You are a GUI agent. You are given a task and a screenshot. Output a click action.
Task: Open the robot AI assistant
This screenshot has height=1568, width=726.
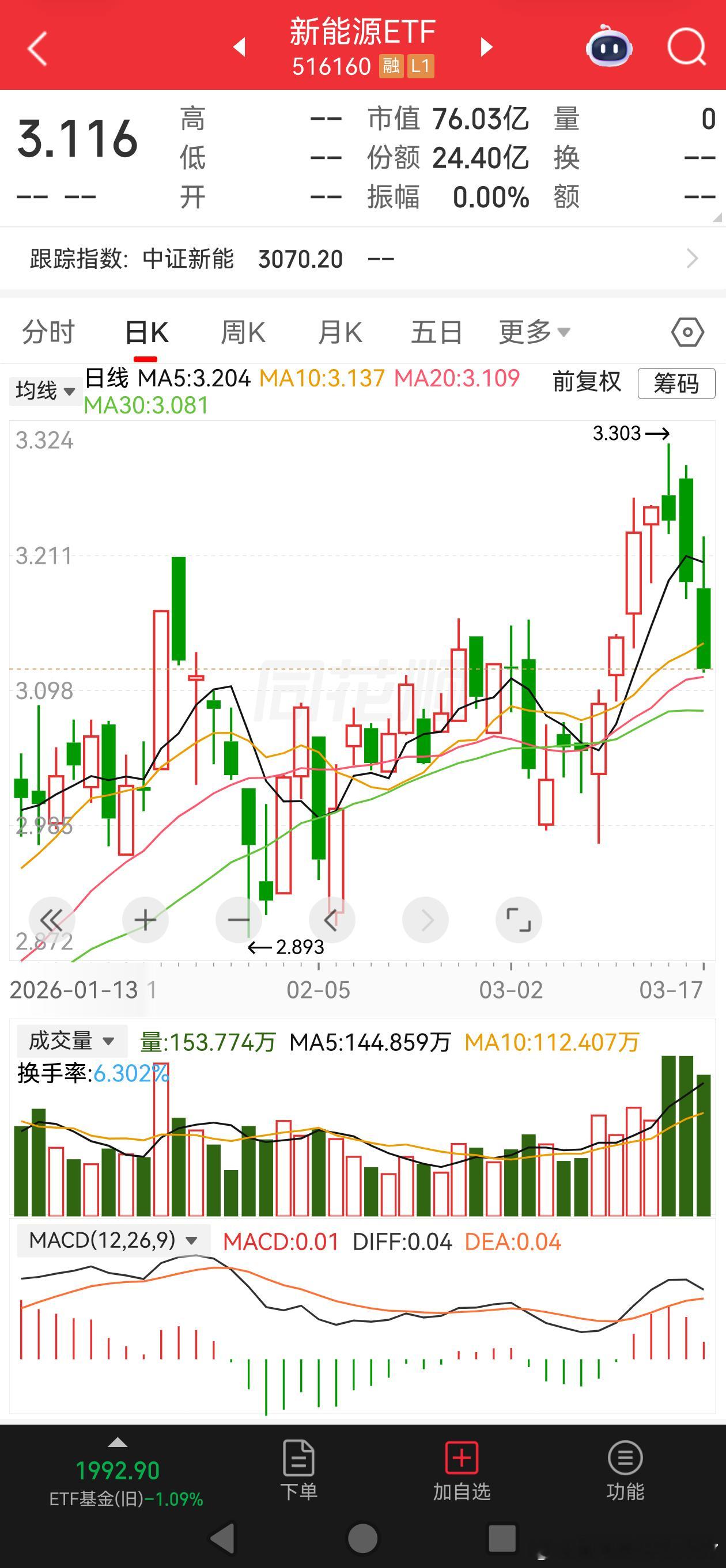click(608, 47)
